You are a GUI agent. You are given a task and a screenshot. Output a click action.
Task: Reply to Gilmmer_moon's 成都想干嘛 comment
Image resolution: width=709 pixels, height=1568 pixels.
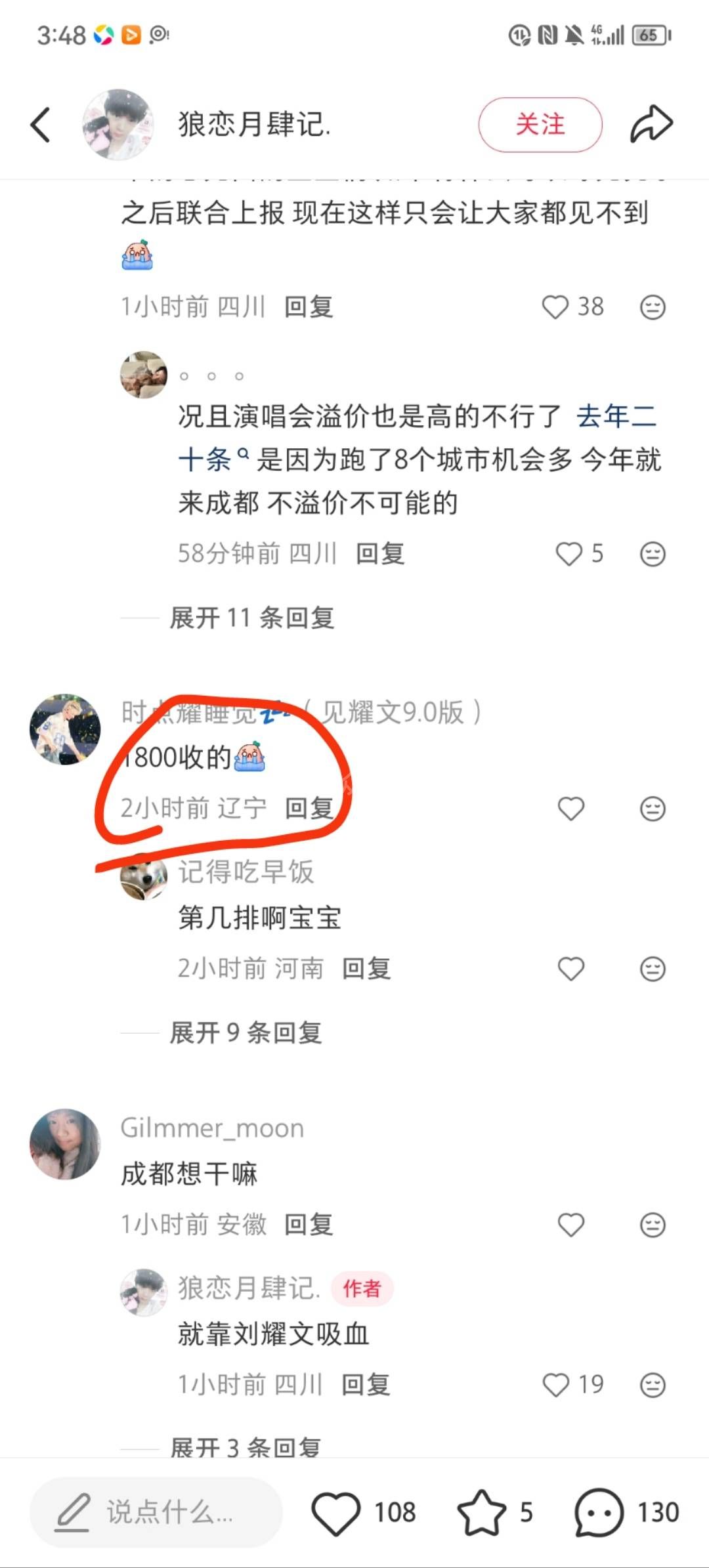[x=309, y=1225]
